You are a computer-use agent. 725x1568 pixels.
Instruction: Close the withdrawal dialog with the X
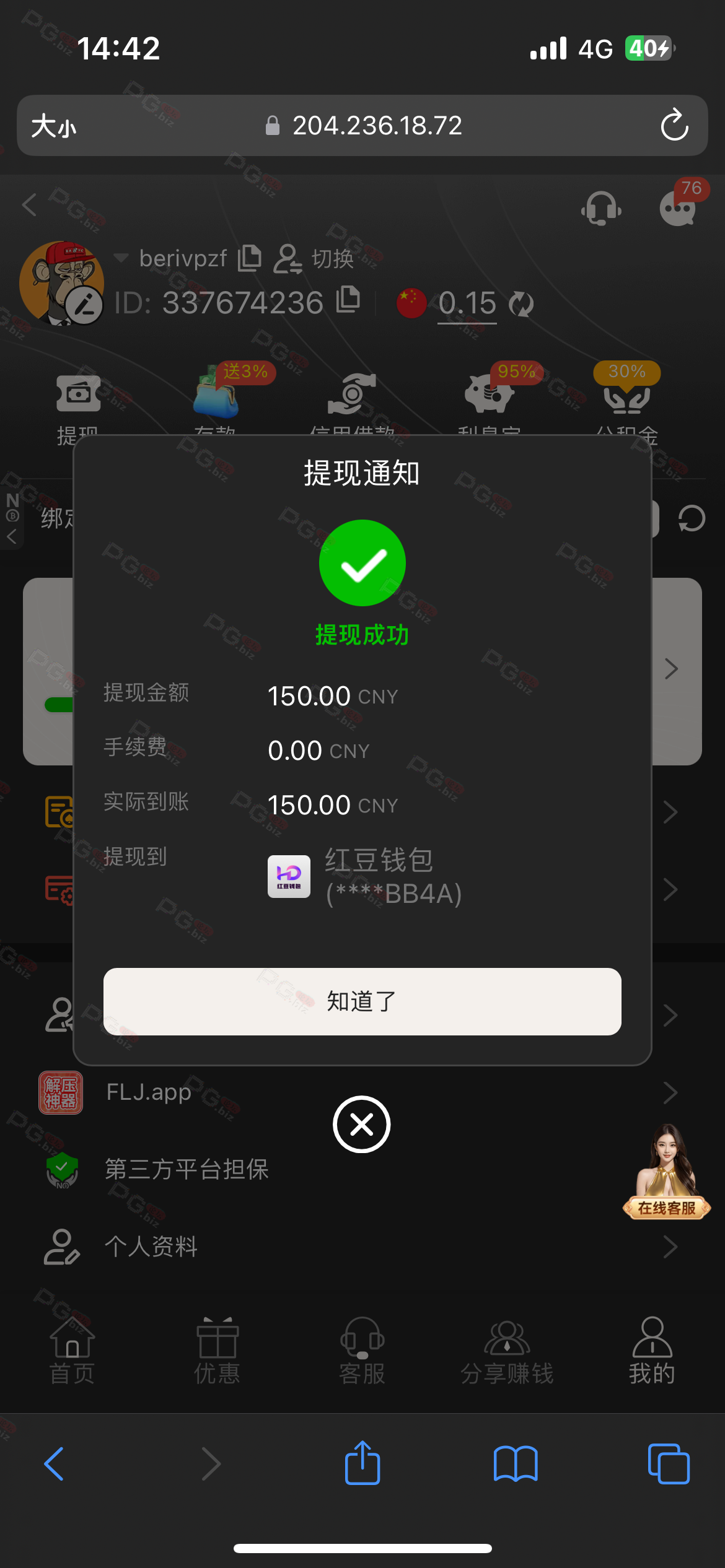point(362,1124)
